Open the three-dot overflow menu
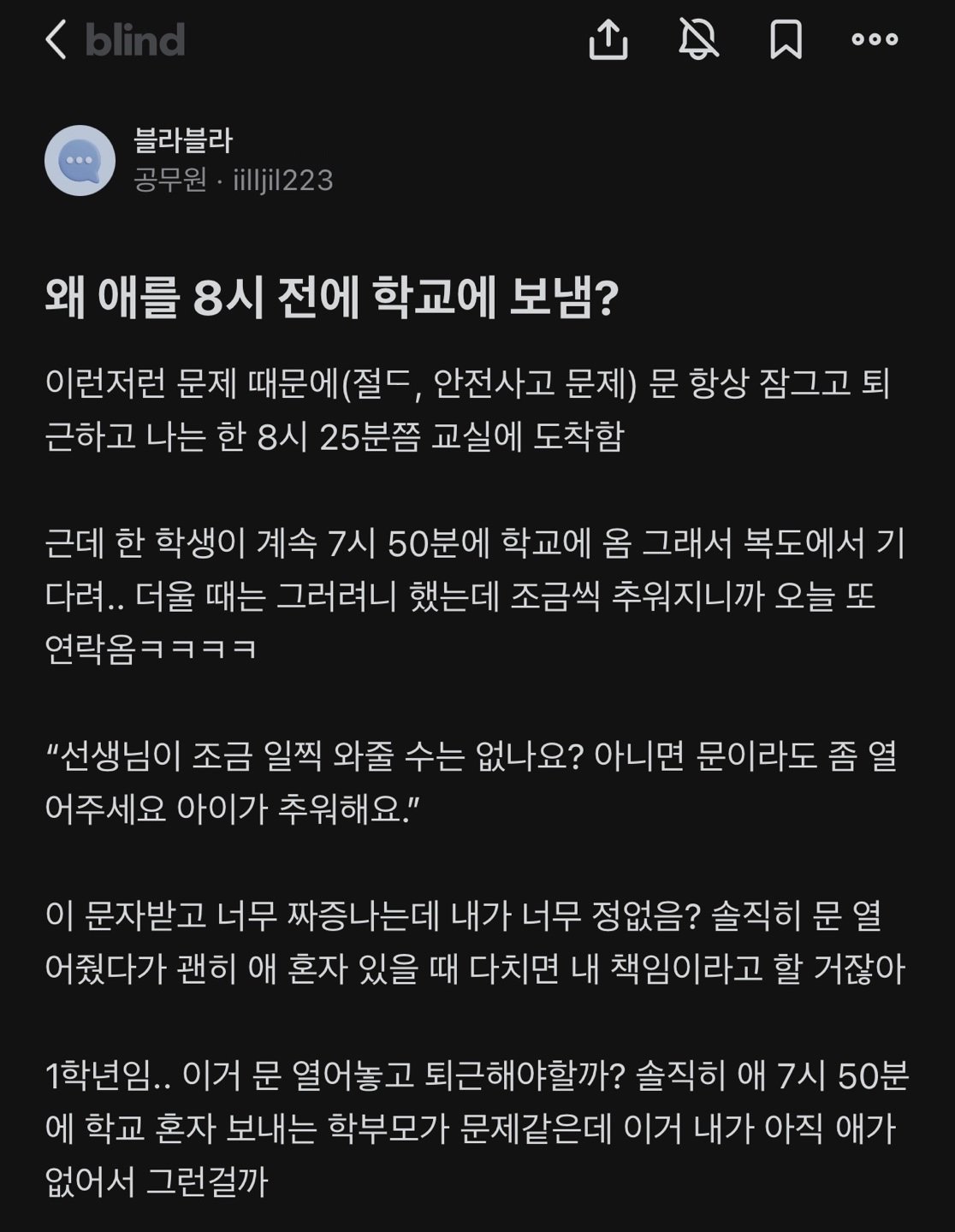 point(875,39)
